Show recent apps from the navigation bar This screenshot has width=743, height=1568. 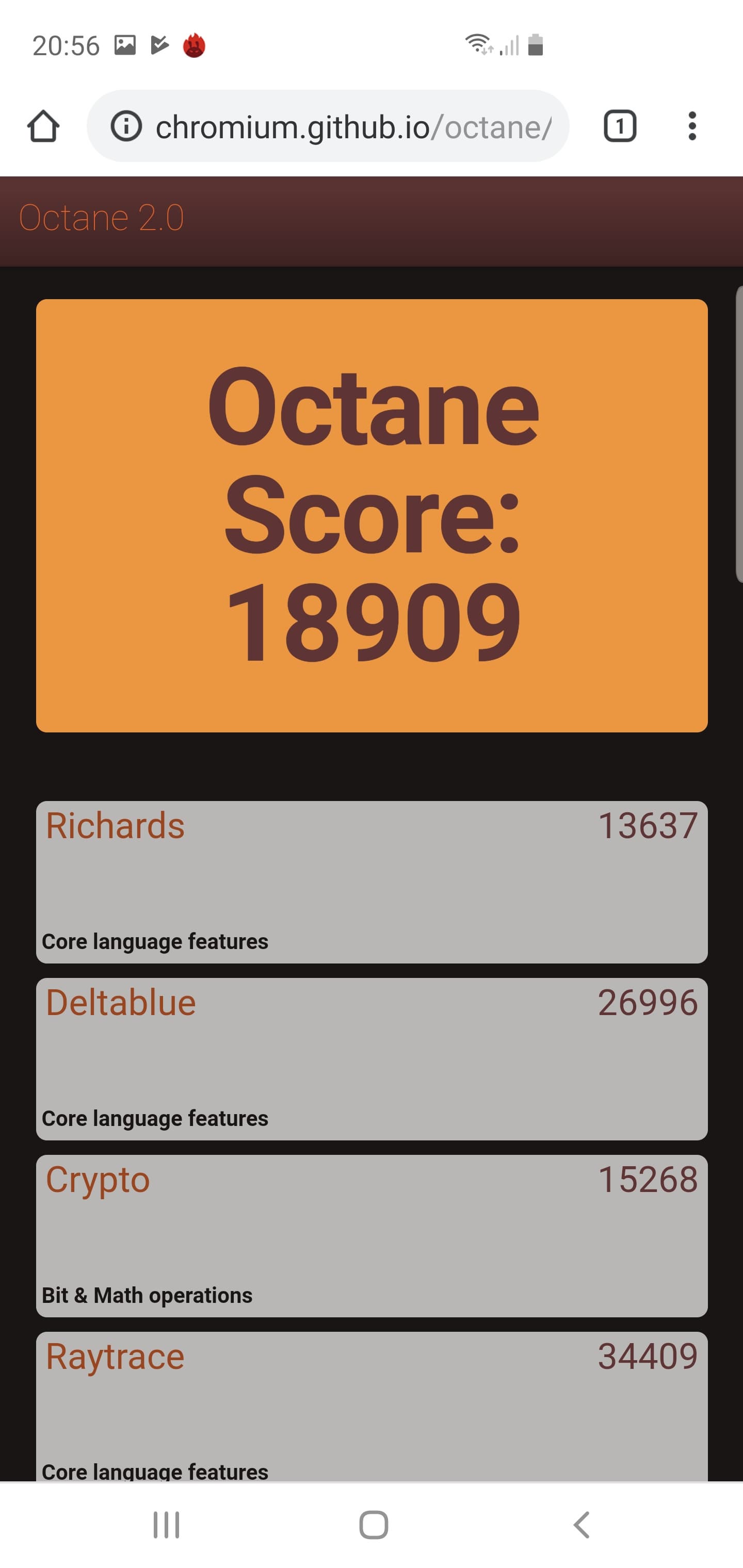pos(166,1524)
